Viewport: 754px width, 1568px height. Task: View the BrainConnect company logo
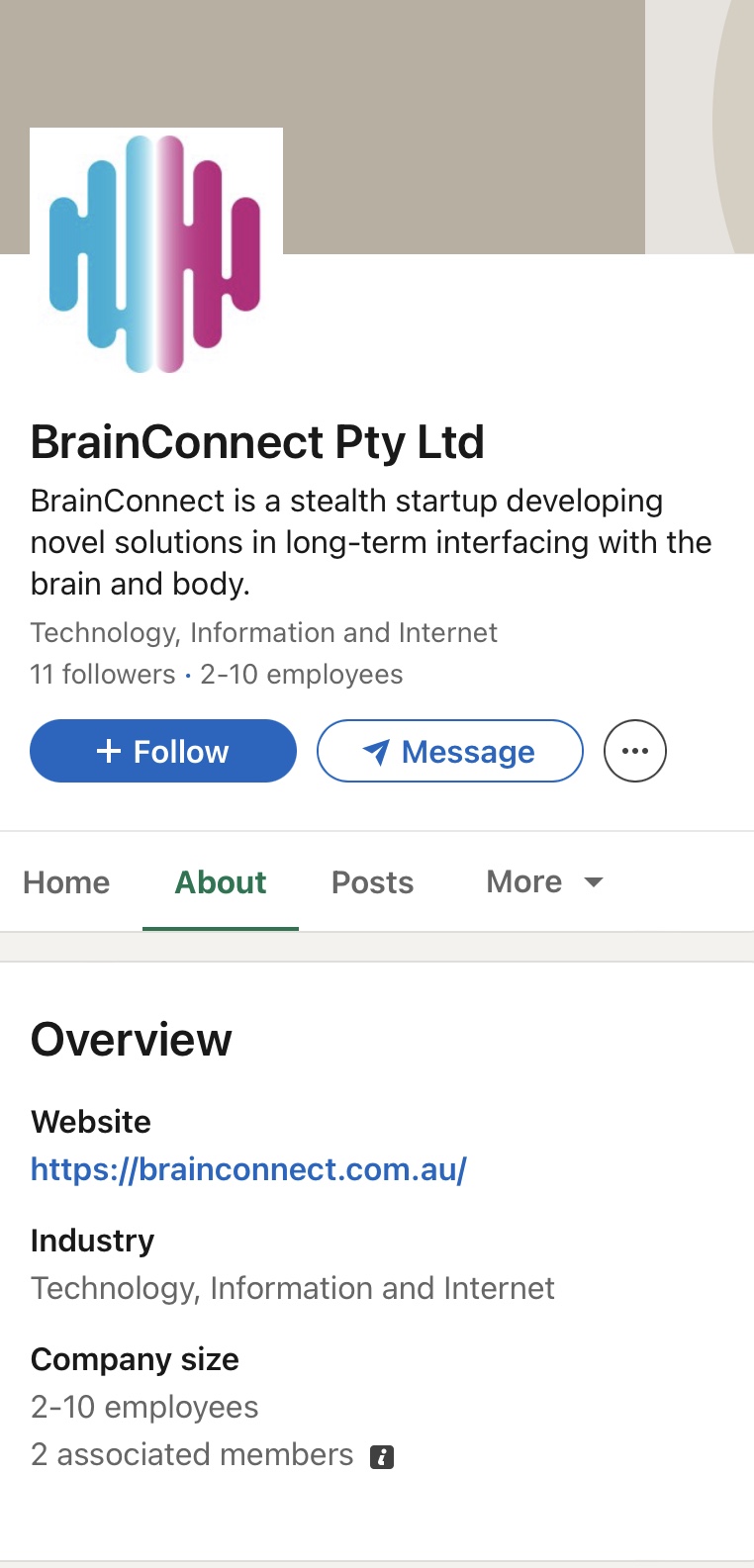[156, 254]
